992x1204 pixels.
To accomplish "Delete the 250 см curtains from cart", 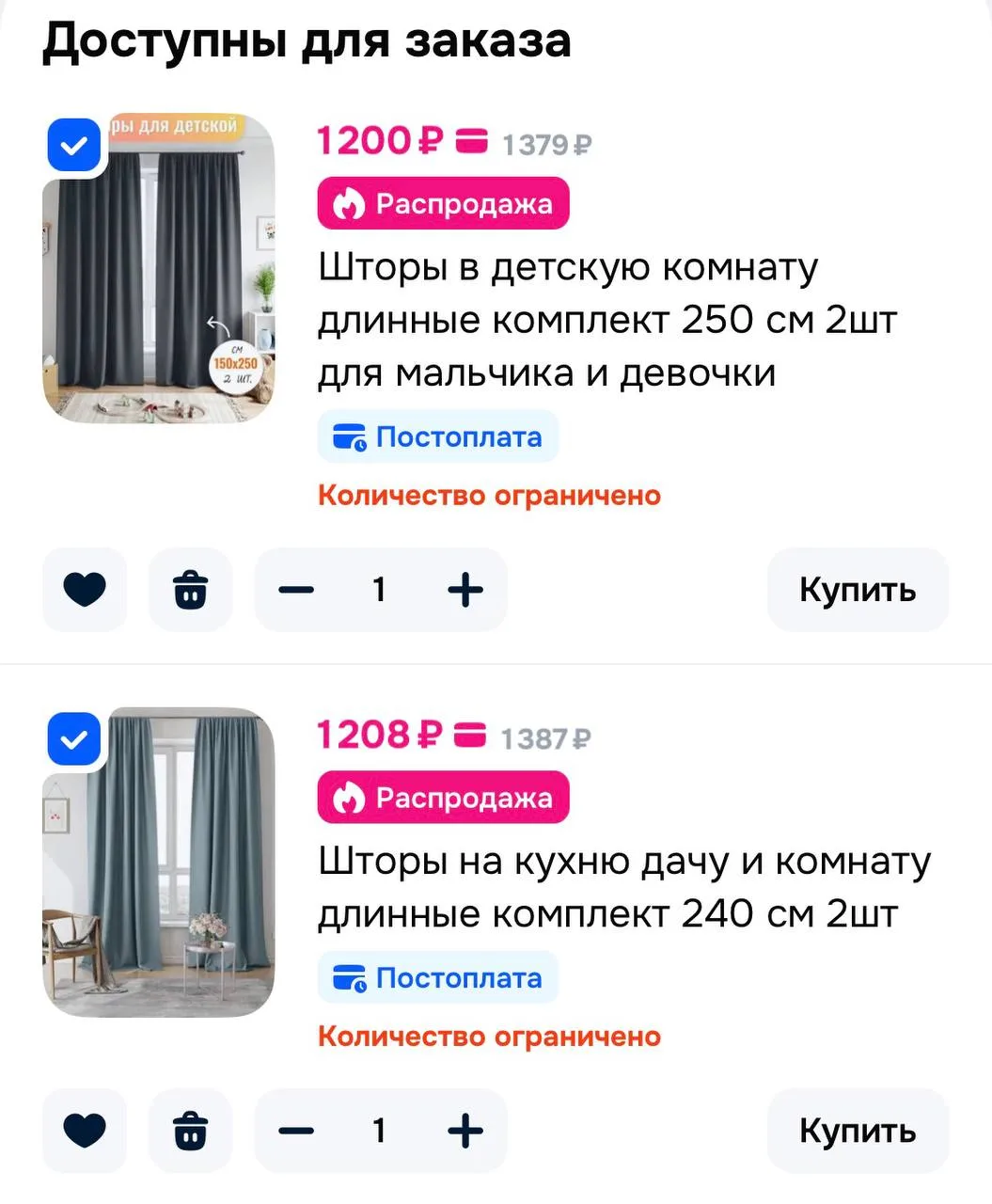I will pyautogui.click(x=190, y=590).
